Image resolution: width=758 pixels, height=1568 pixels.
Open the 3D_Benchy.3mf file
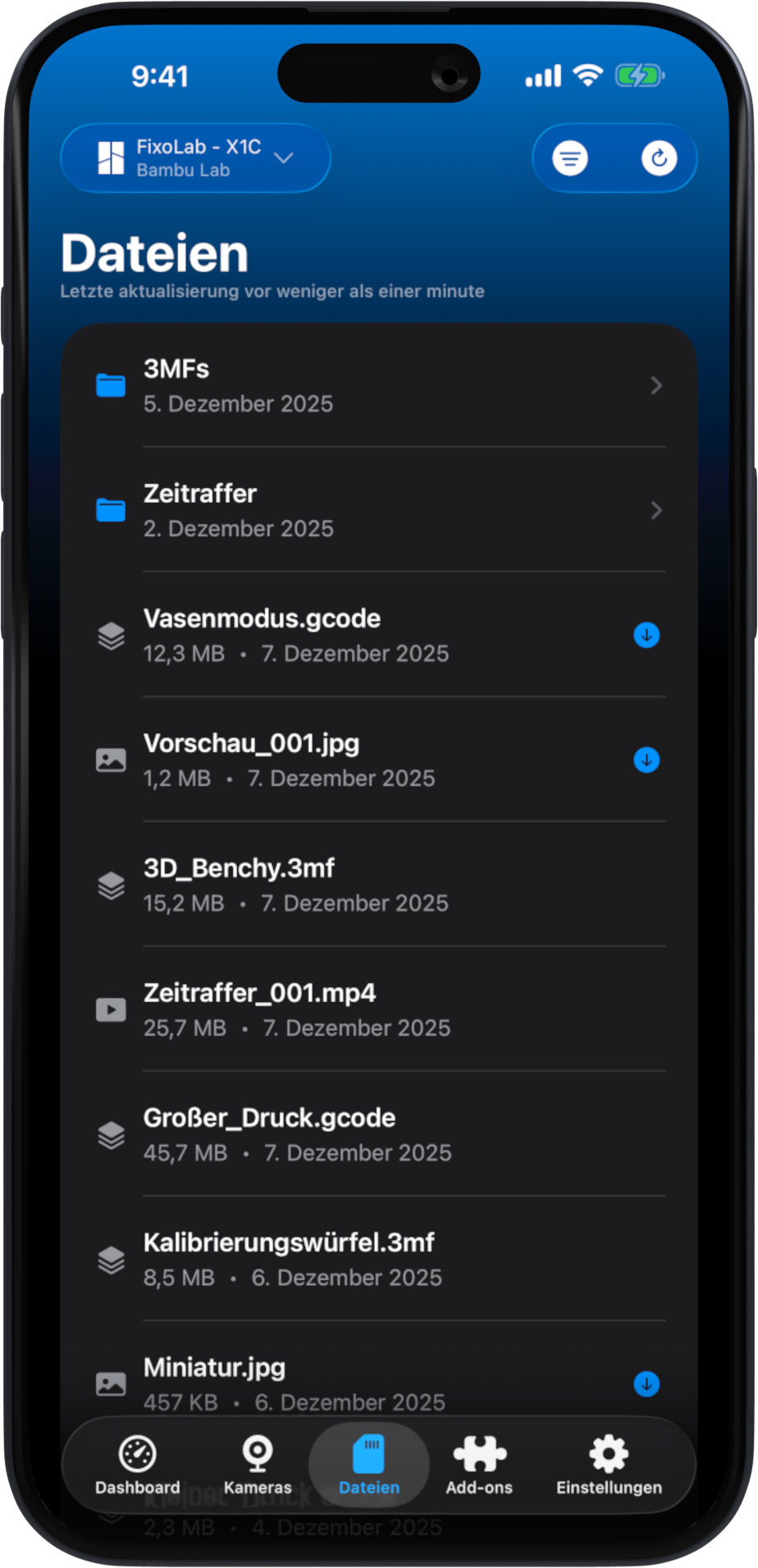(377, 886)
